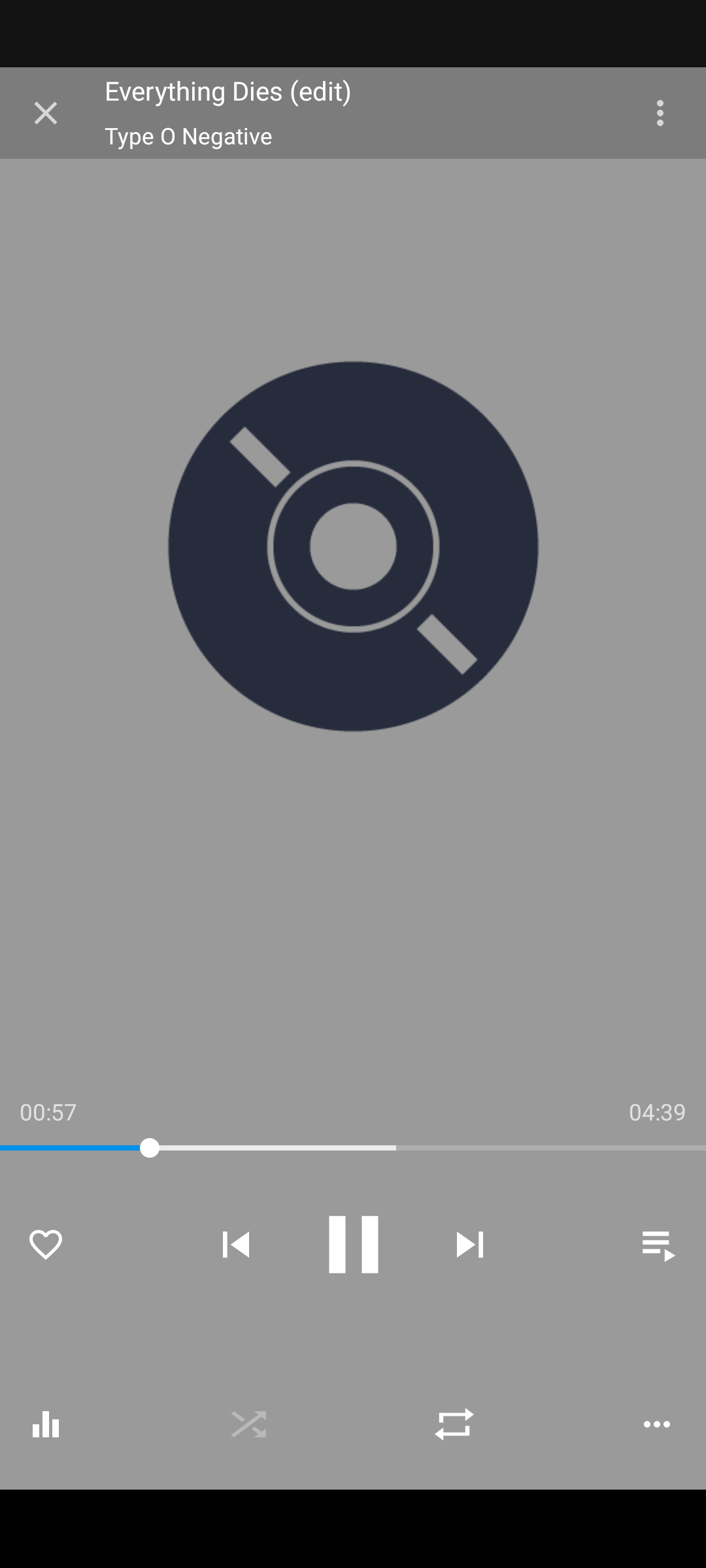Viewport: 706px width, 1568px height.
Task: Skip to the previous track
Action: click(x=236, y=1244)
